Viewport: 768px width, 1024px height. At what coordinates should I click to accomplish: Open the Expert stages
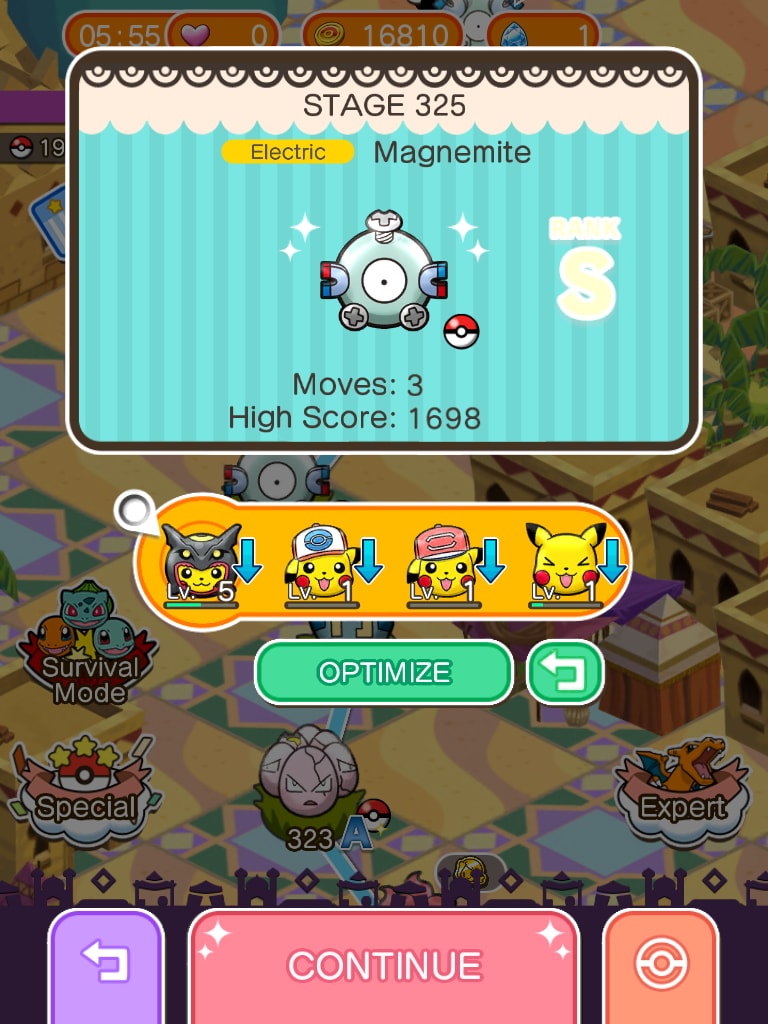(x=683, y=788)
